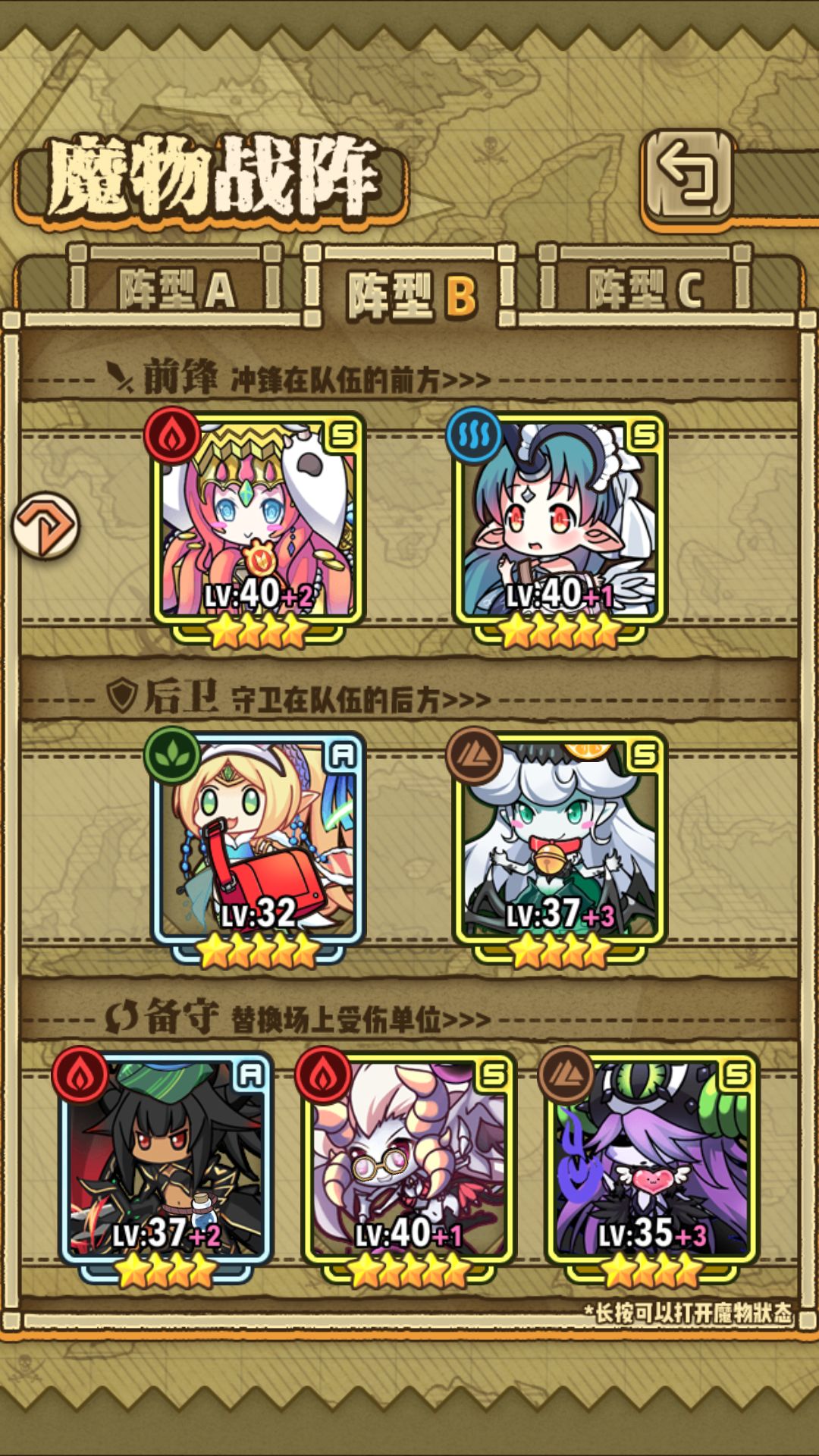Tap the round arrow button on left edge

(45, 526)
